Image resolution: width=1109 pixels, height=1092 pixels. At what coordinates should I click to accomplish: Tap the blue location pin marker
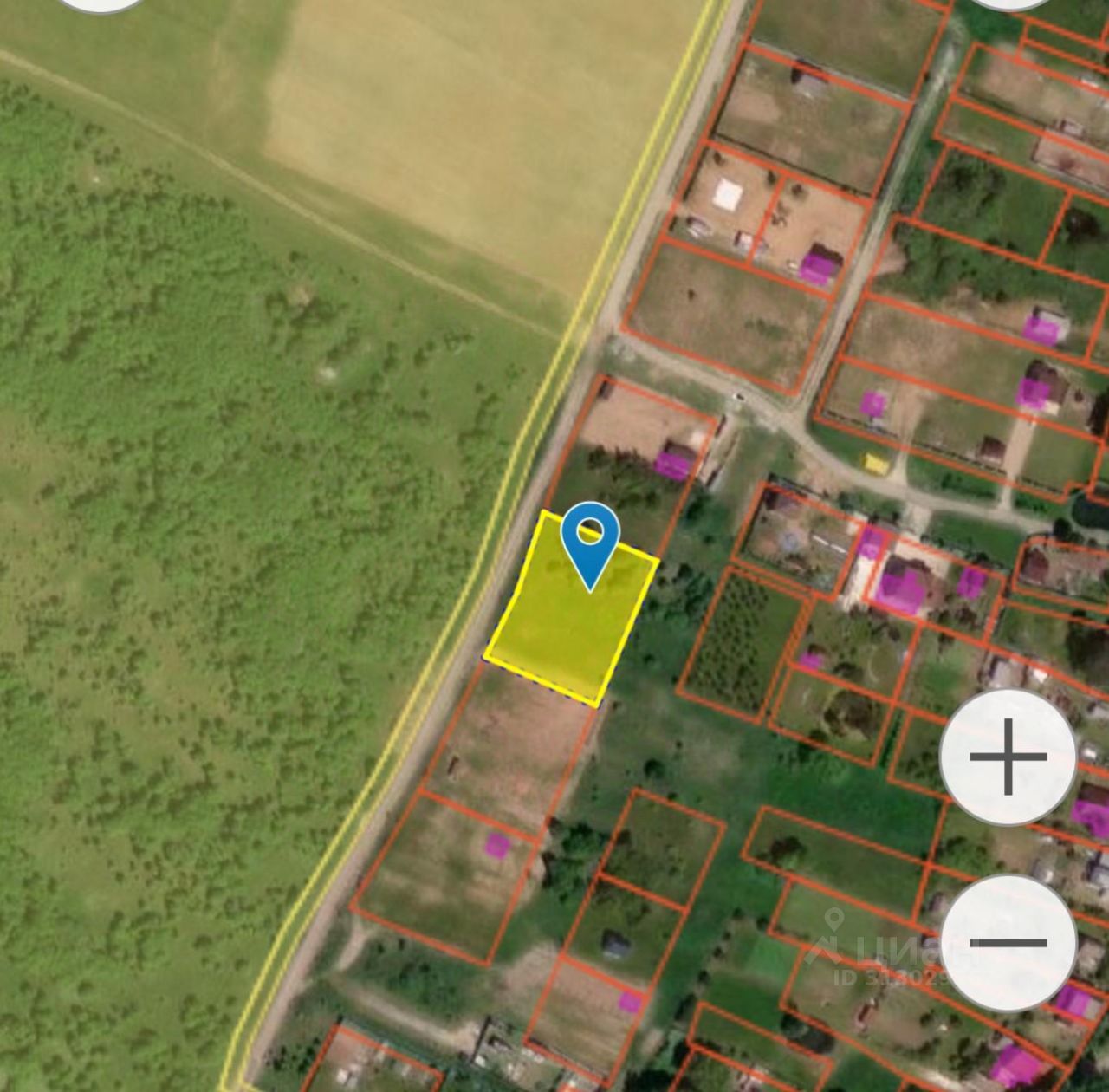pyautogui.click(x=590, y=540)
